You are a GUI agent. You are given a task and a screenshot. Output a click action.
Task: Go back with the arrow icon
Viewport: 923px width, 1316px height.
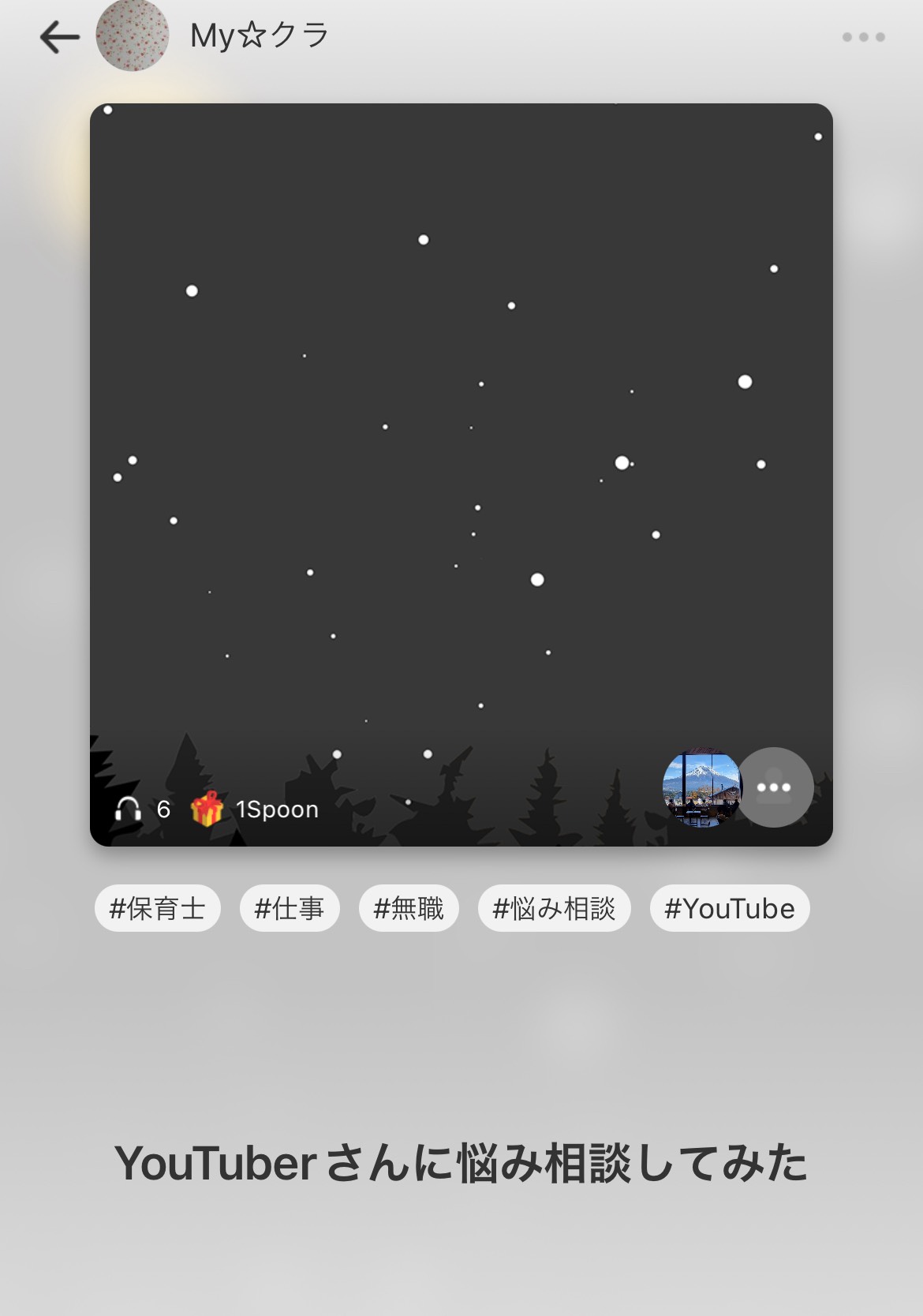click(60, 37)
